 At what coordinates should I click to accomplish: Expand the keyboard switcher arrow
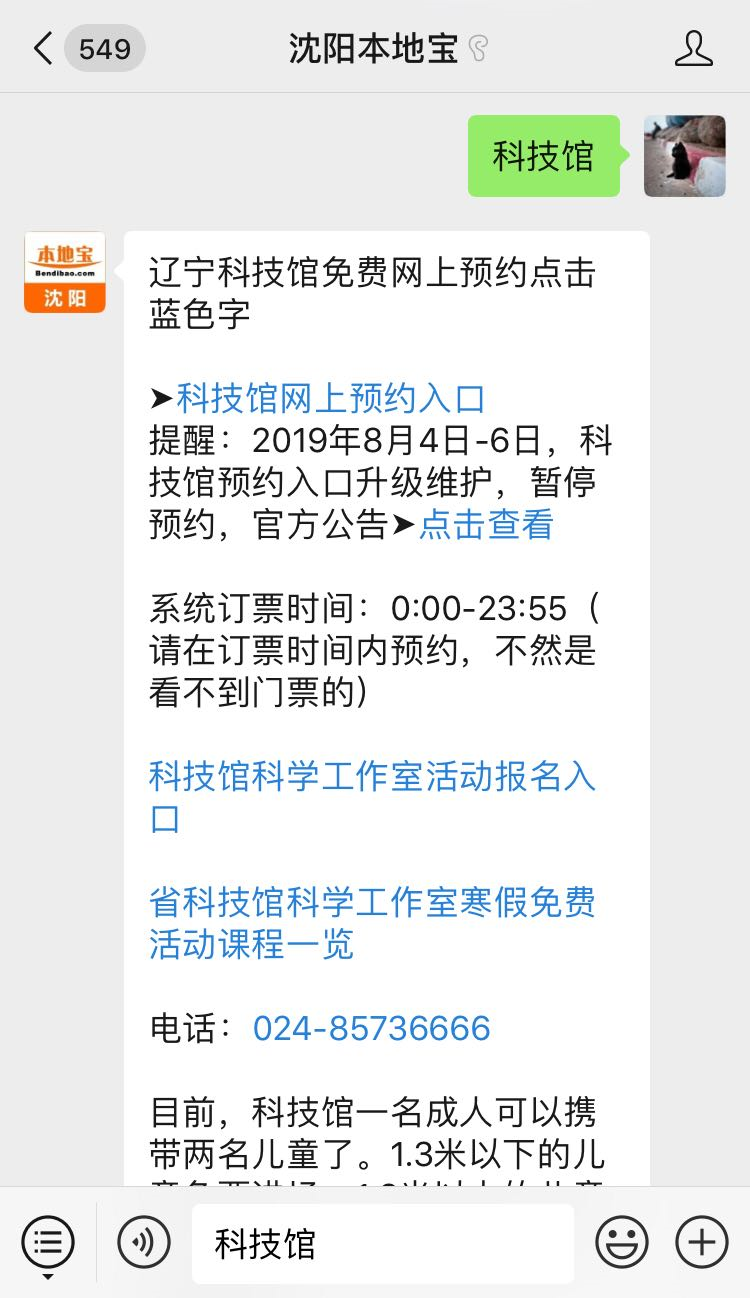pos(47,1275)
